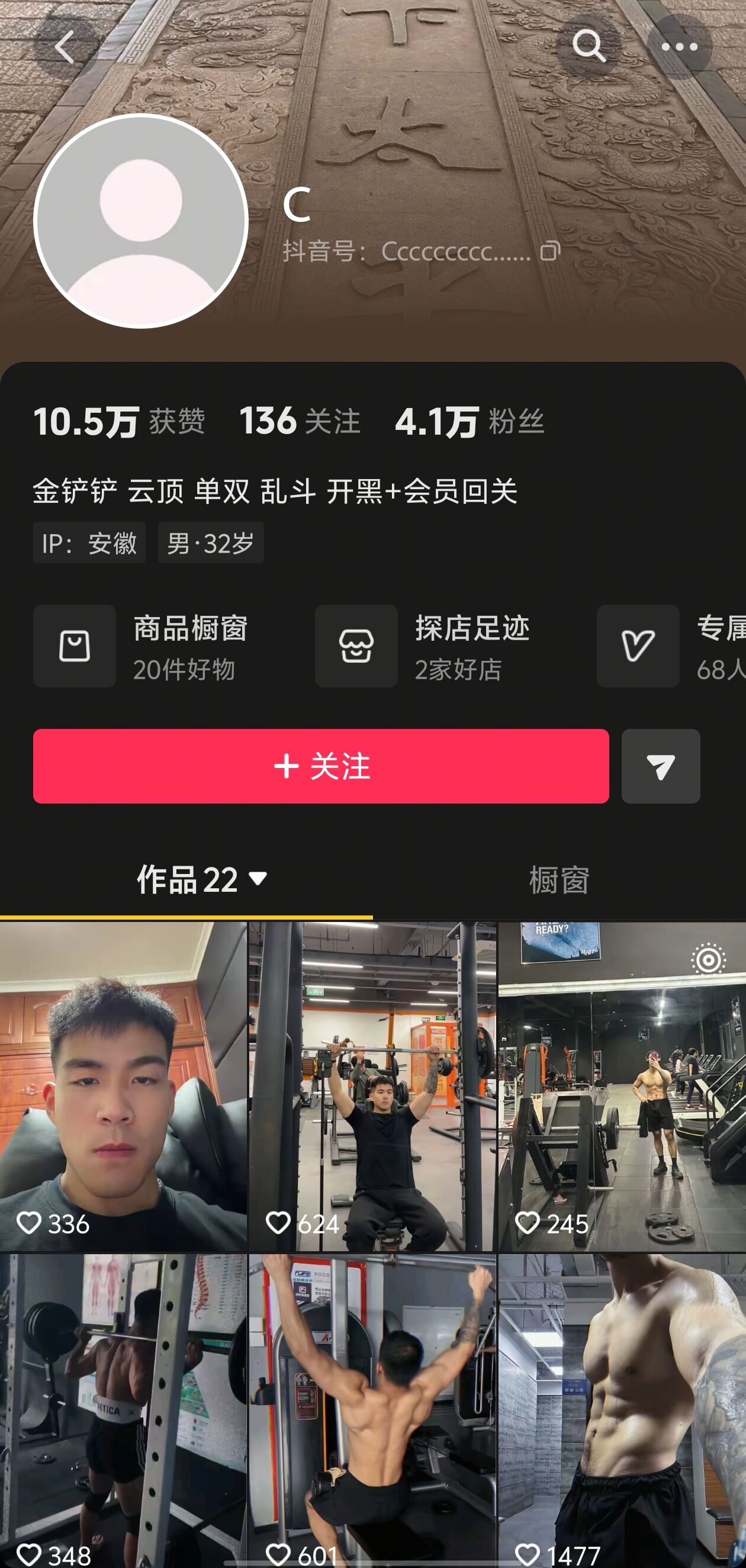Image resolution: width=746 pixels, height=1568 pixels.
Task: Open the 商品橱窗 product showcase card
Action: coord(149,646)
